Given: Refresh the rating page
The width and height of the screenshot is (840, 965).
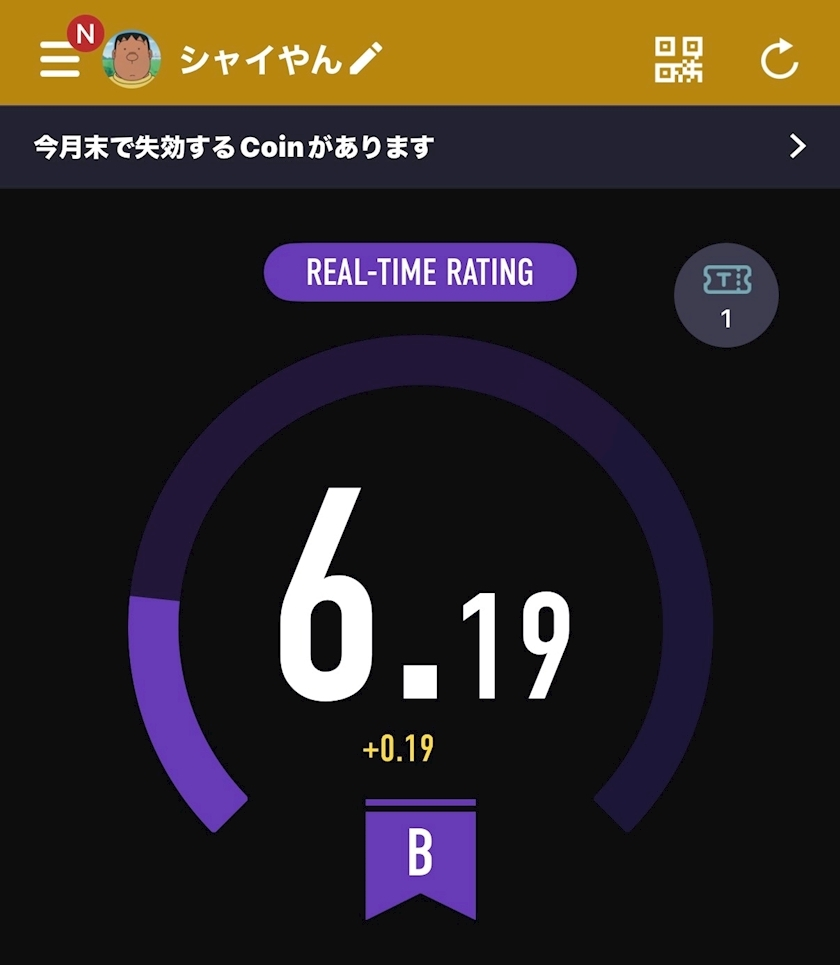Looking at the screenshot, I should (779, 60).
